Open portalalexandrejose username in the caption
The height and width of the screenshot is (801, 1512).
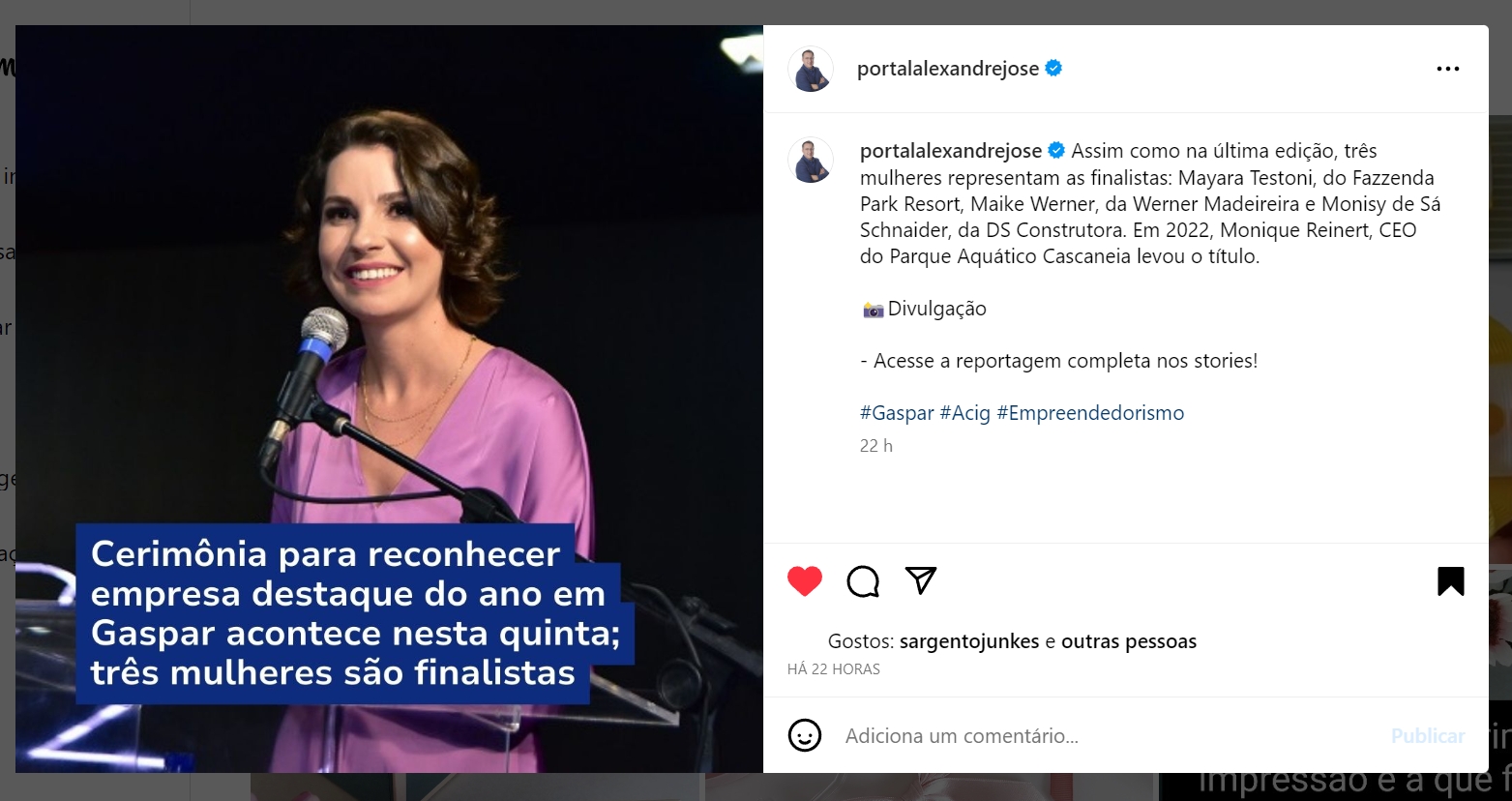point(950,151)
